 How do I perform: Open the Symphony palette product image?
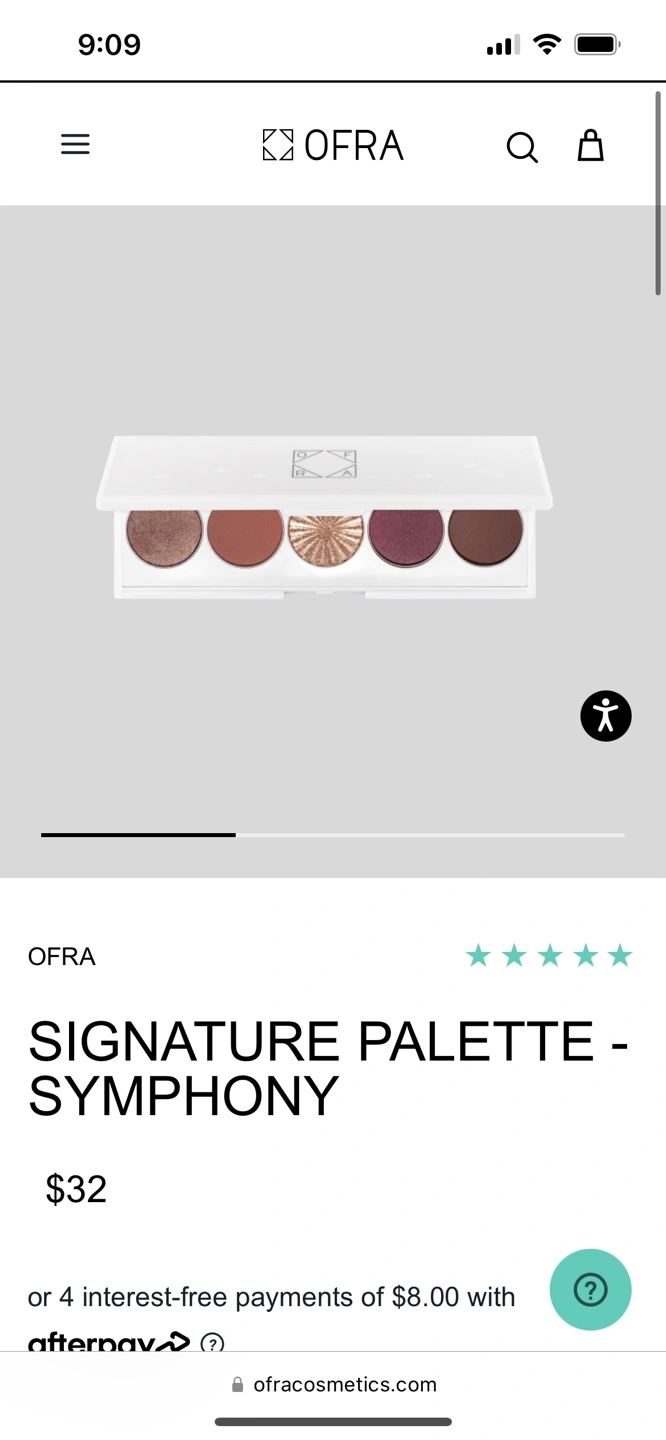(x=326, y=518)
